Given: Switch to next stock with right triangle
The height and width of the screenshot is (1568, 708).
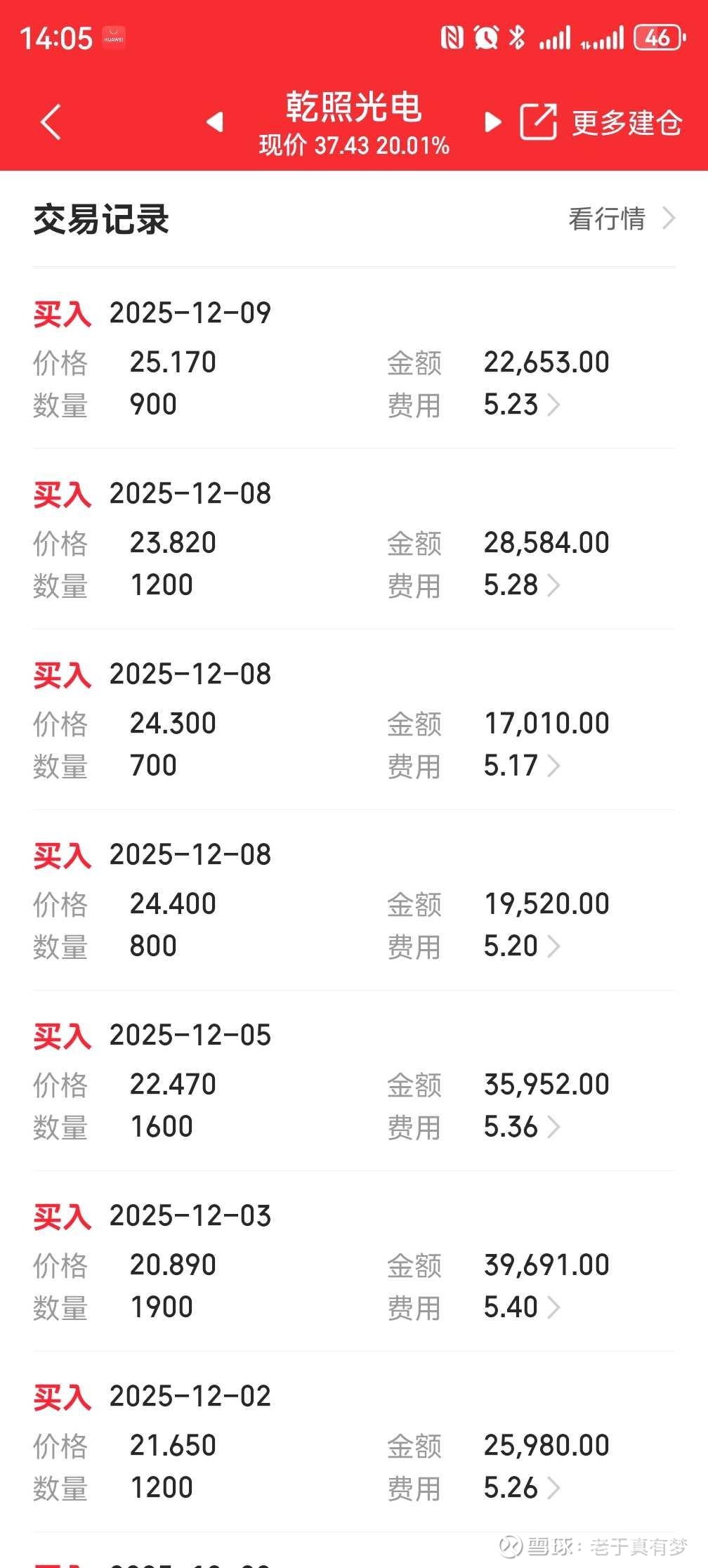Looking at the screenshot, I should coord(493,122).
